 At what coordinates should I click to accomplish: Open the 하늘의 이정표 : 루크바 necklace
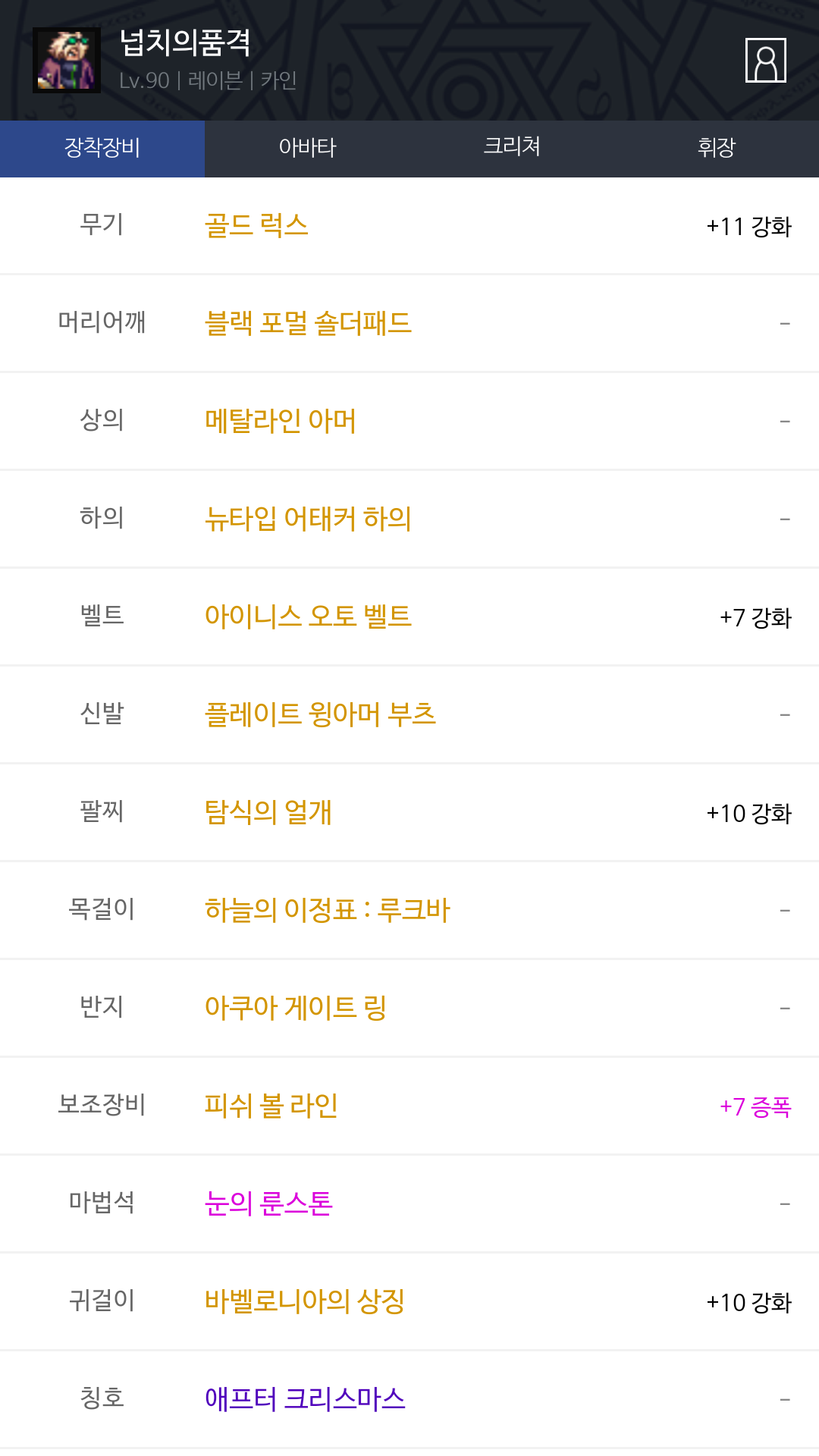point(327,910)
